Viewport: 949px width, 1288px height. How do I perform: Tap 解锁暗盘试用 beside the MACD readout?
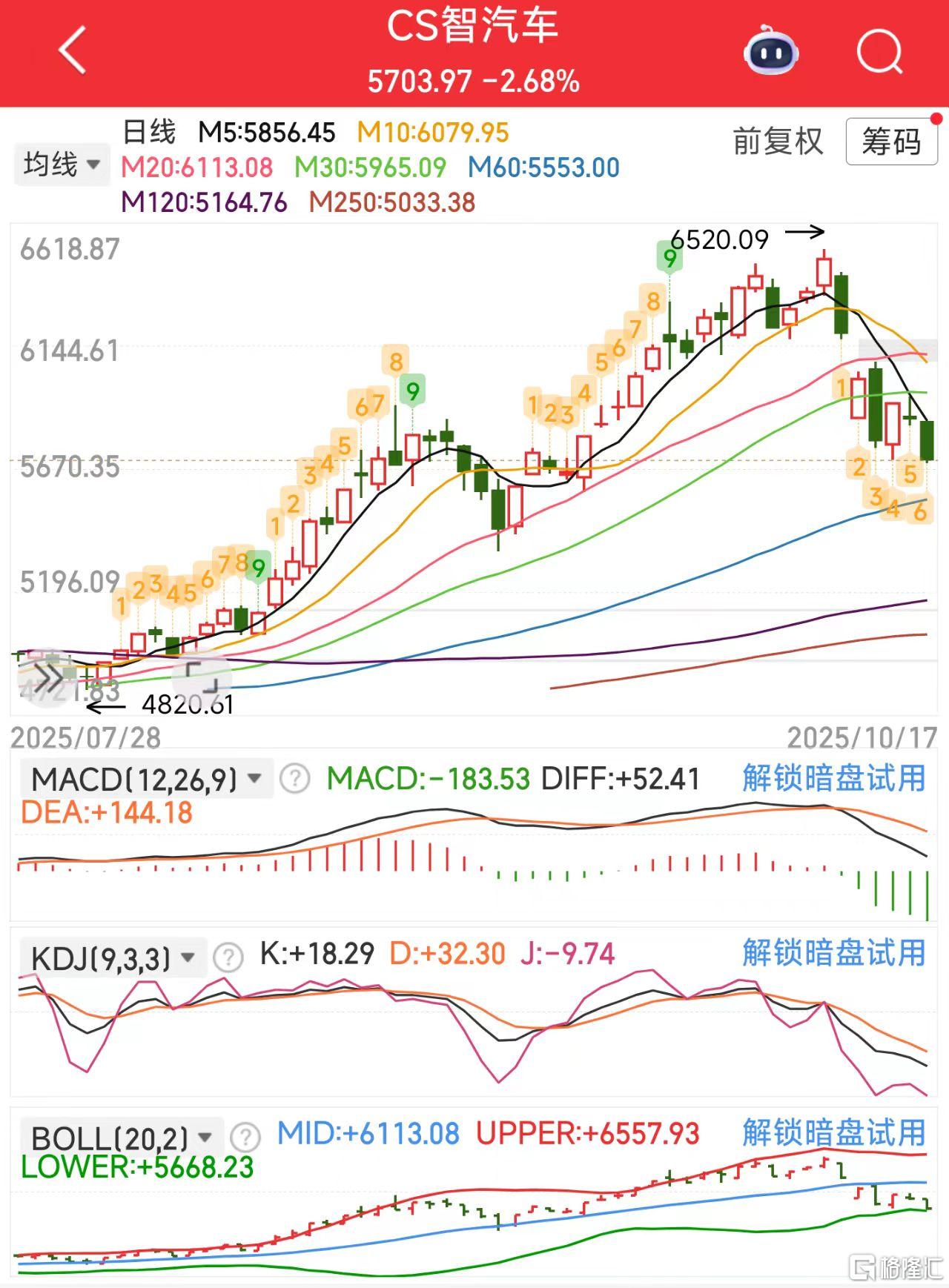click(834, 778)
